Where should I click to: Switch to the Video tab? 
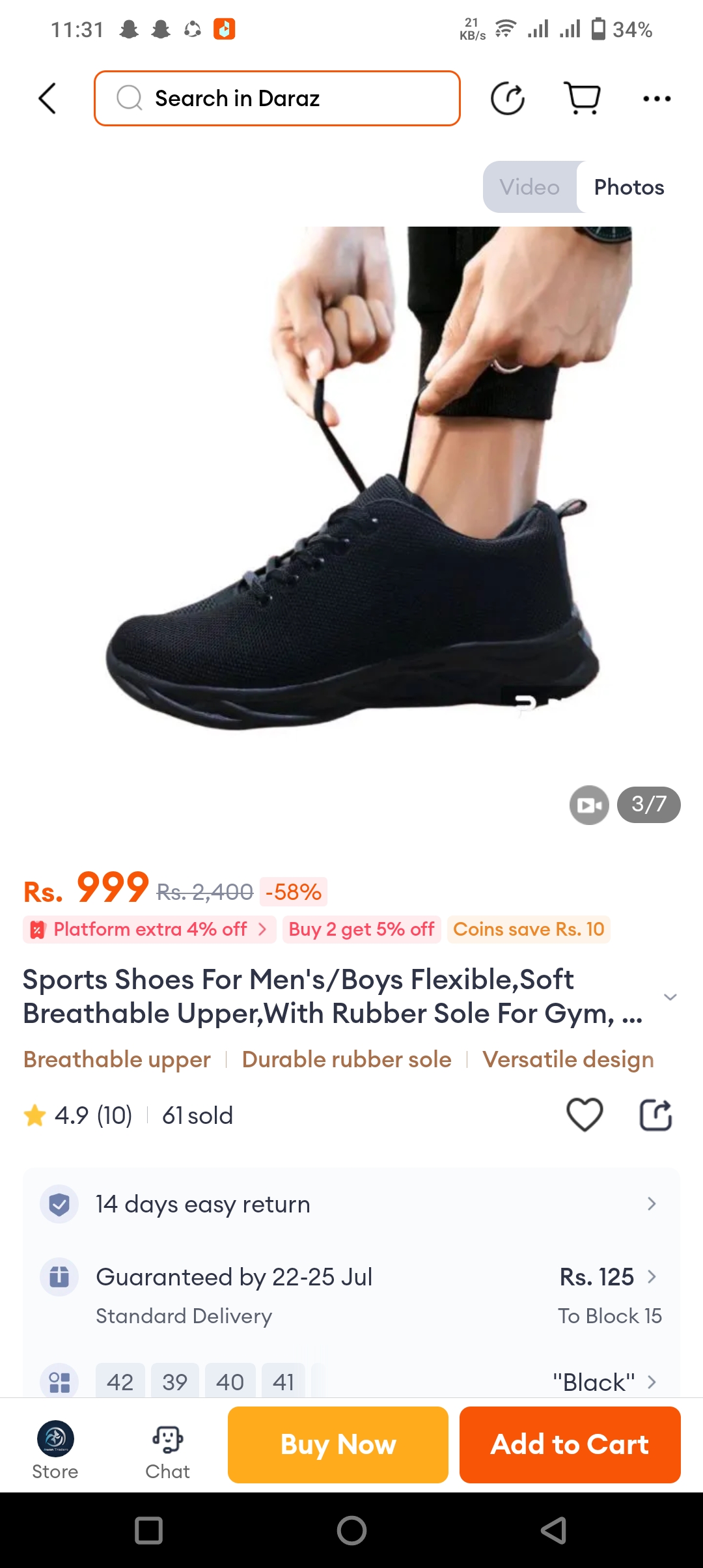click(x=529, y=187)
